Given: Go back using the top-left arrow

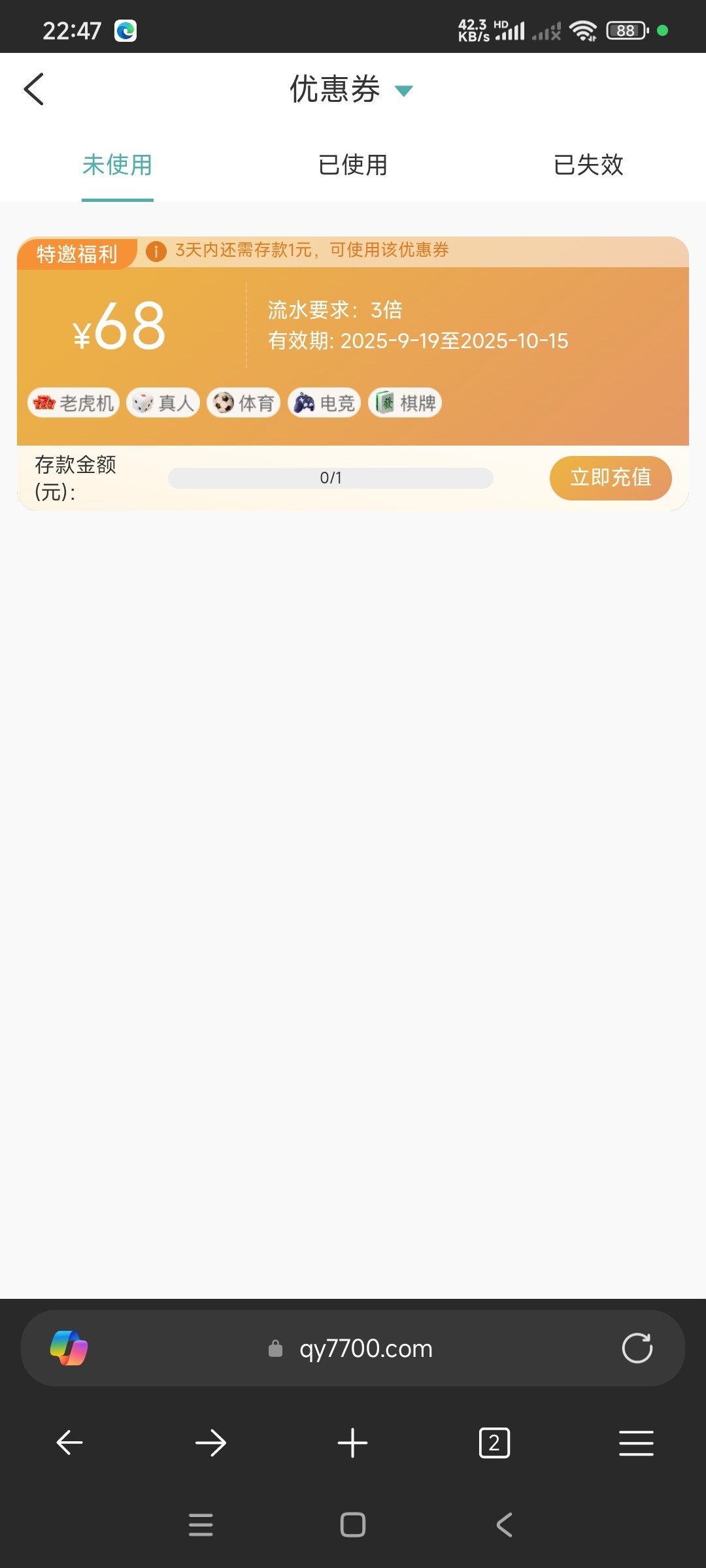Looking at the screenshot, I should (x=34, y=89).
